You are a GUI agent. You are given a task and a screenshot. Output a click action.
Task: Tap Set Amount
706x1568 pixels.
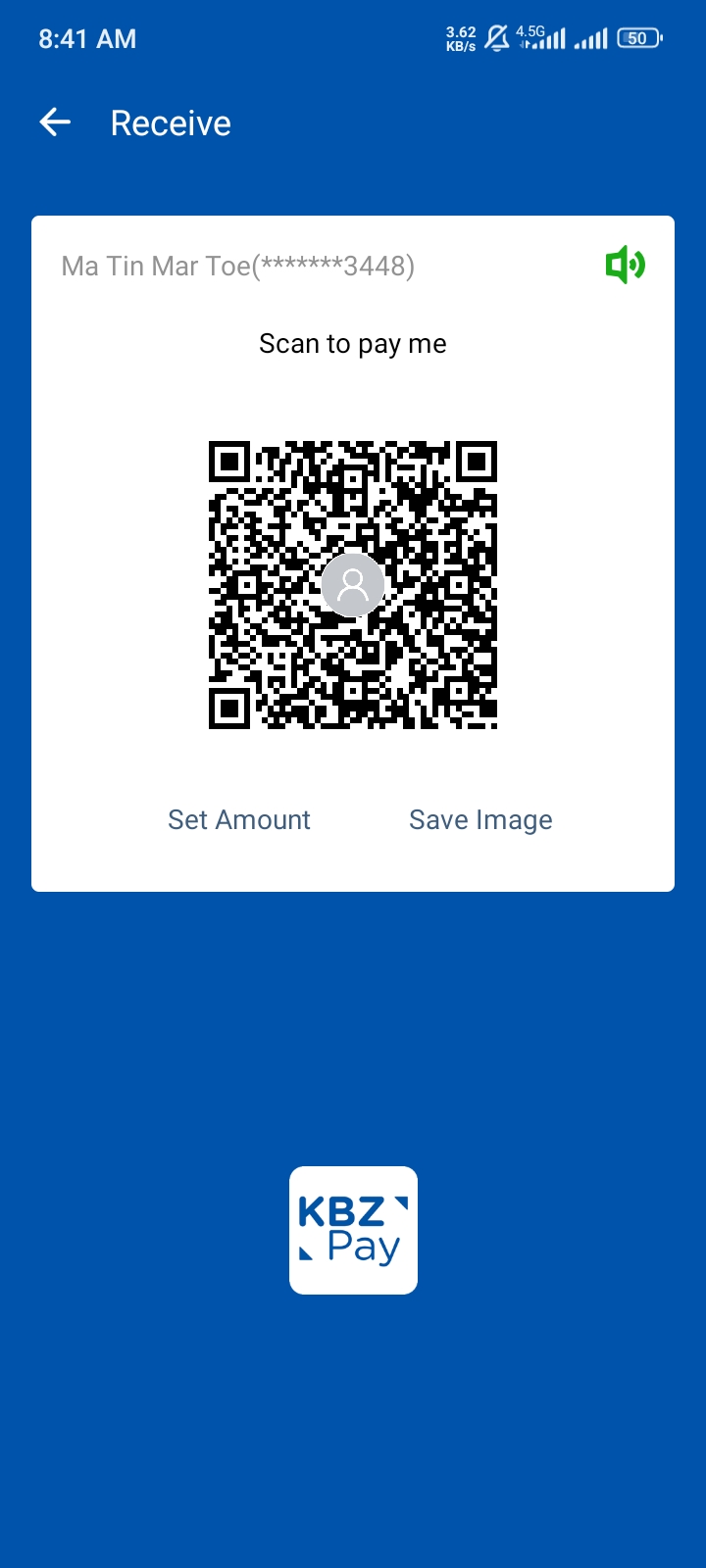(x=239, y=819)
